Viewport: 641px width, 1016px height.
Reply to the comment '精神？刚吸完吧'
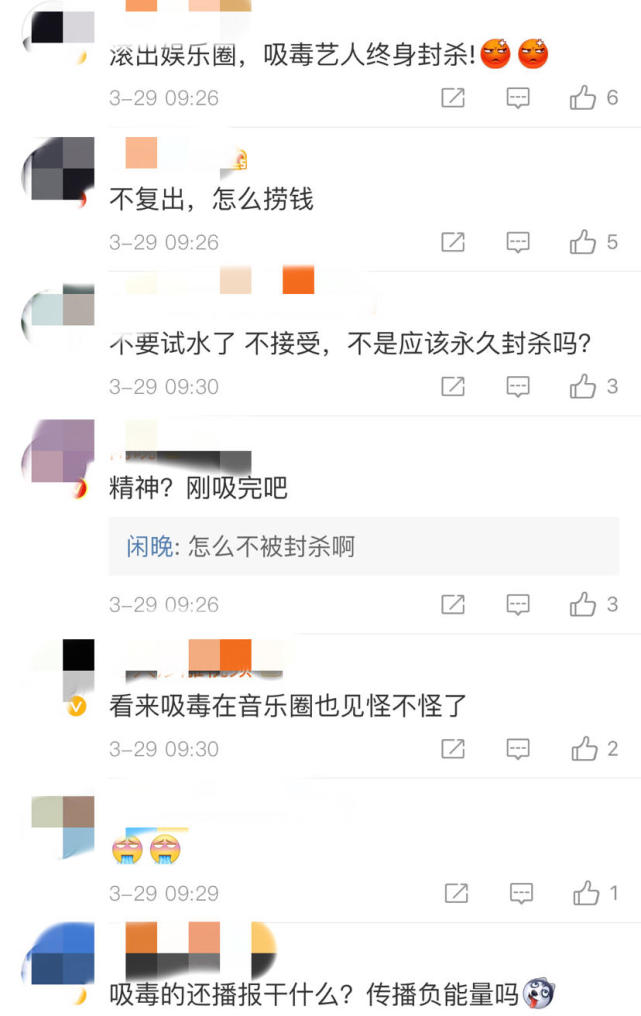517,604
